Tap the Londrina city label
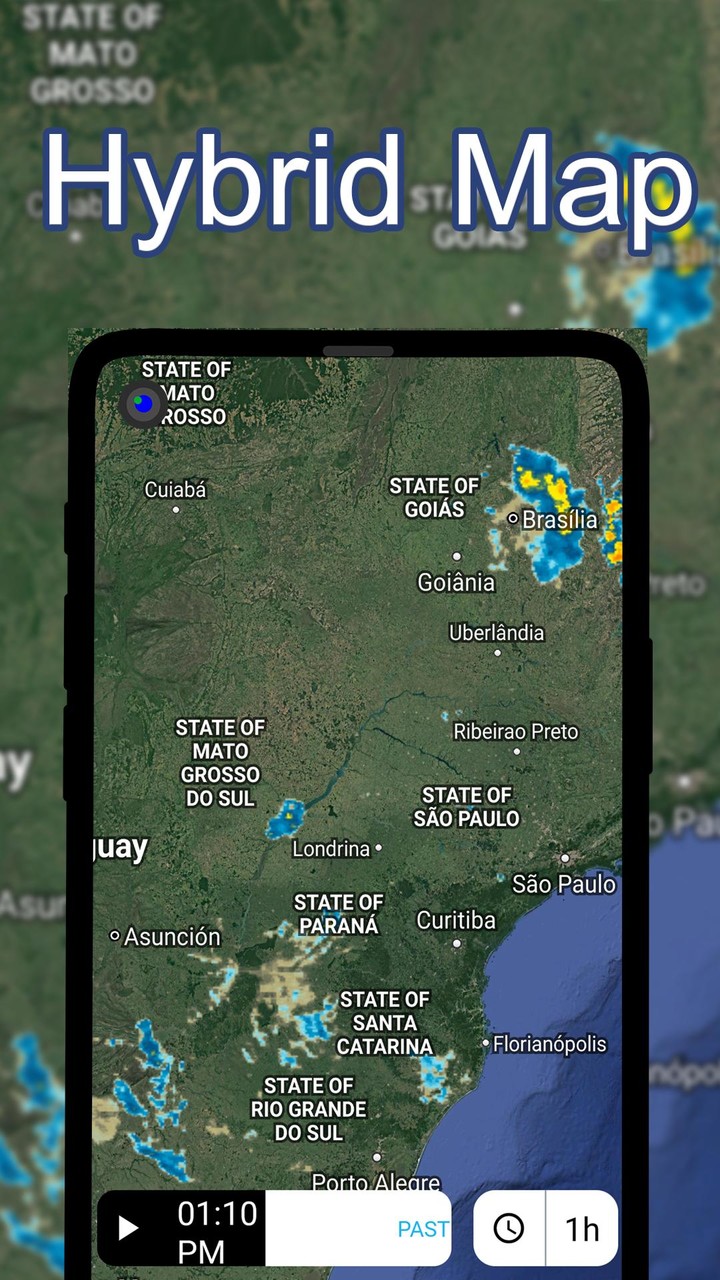Image resolution: width=720 pixels, height=1280 pixels. pyautogui.click(x=331, y=848)
